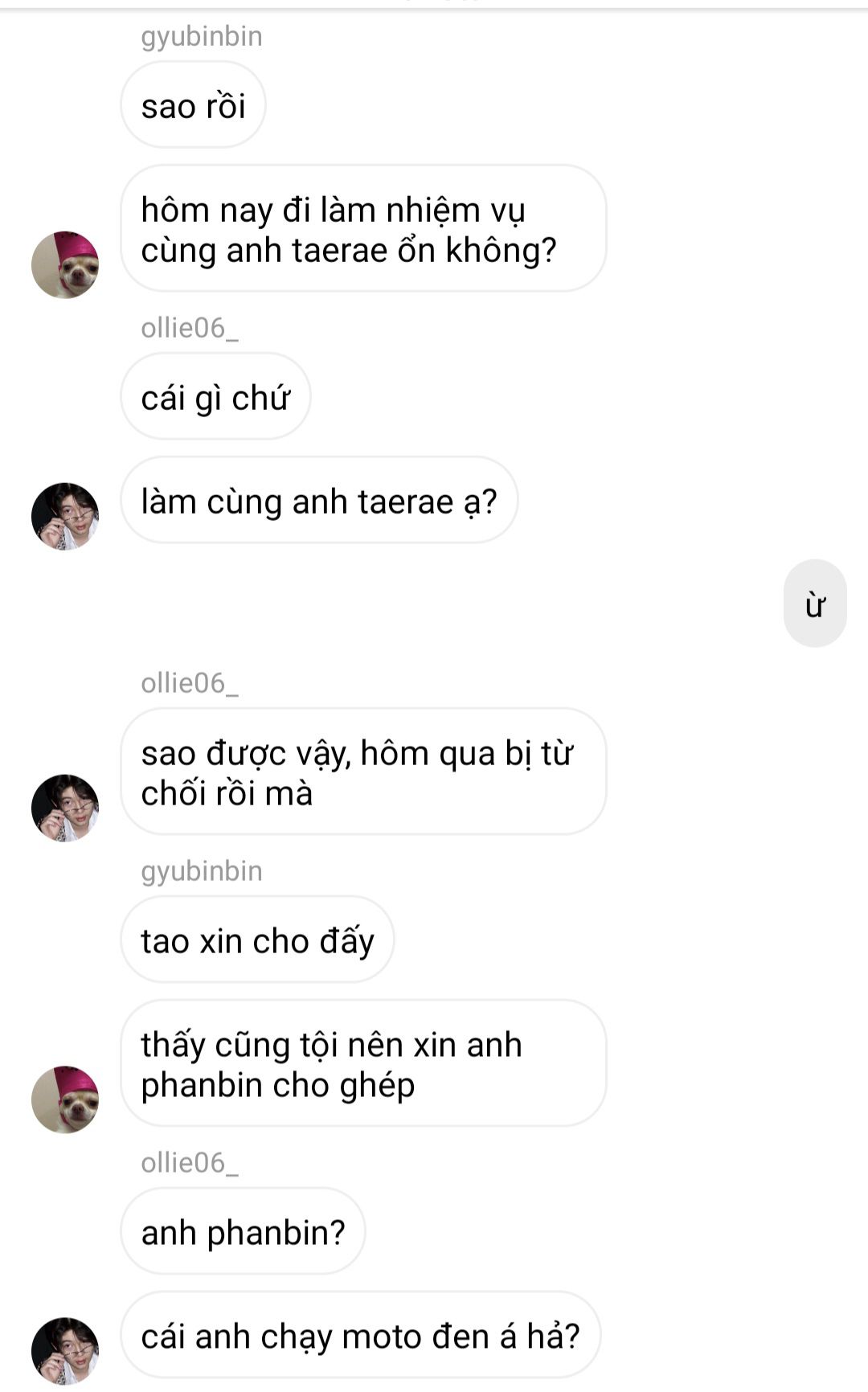Open ollie06_'s avatar beside "làm cùng anh taerae ạ?"

pyautogui.click(x=65, y=516)
